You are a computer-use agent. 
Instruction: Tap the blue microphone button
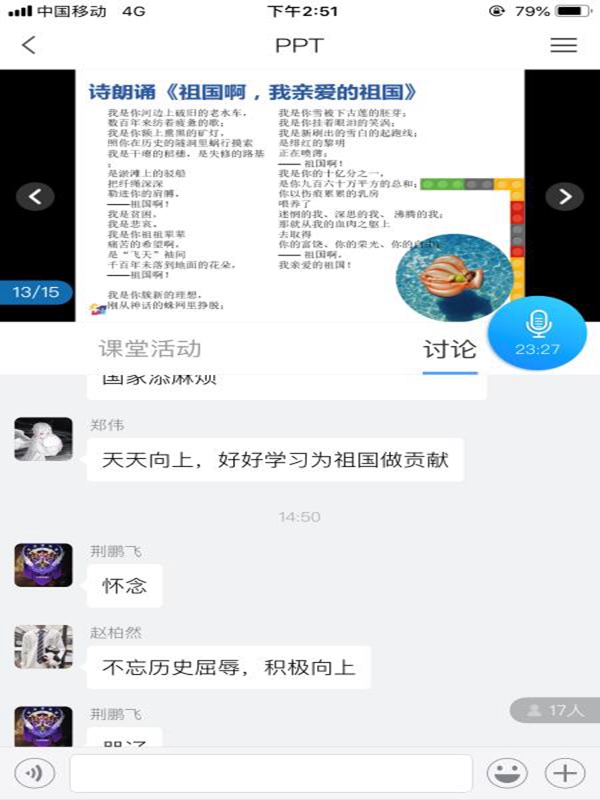point(538,331)
